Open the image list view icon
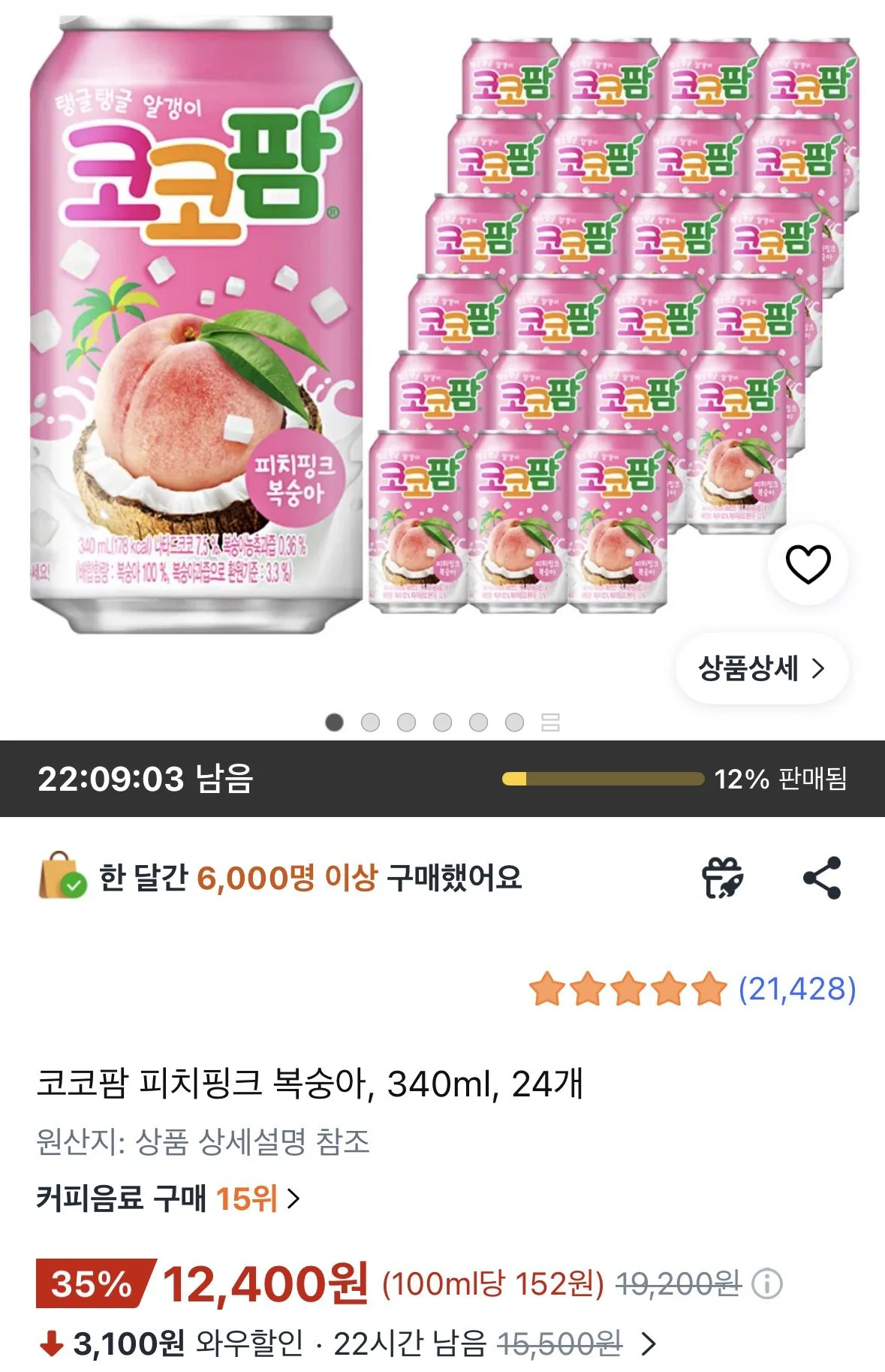The image size is (885, 1372). pos(550,722)
